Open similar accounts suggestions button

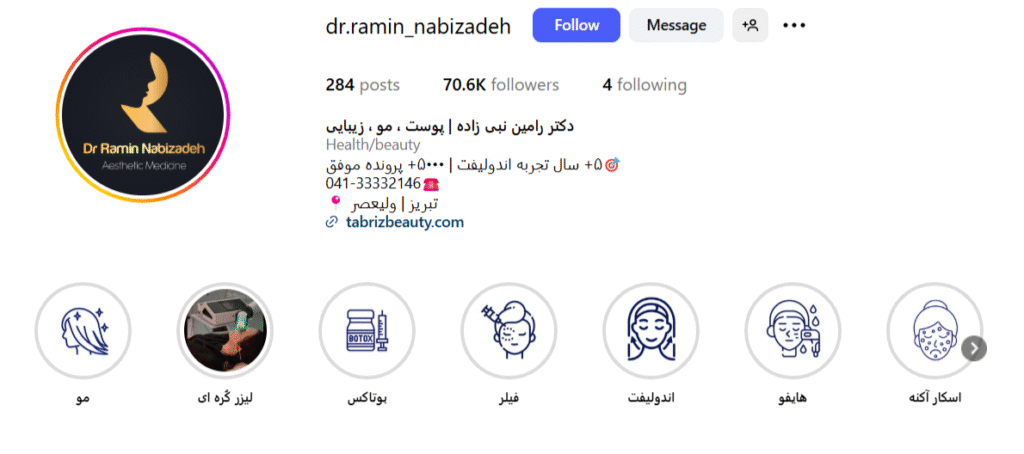[750, 25]
